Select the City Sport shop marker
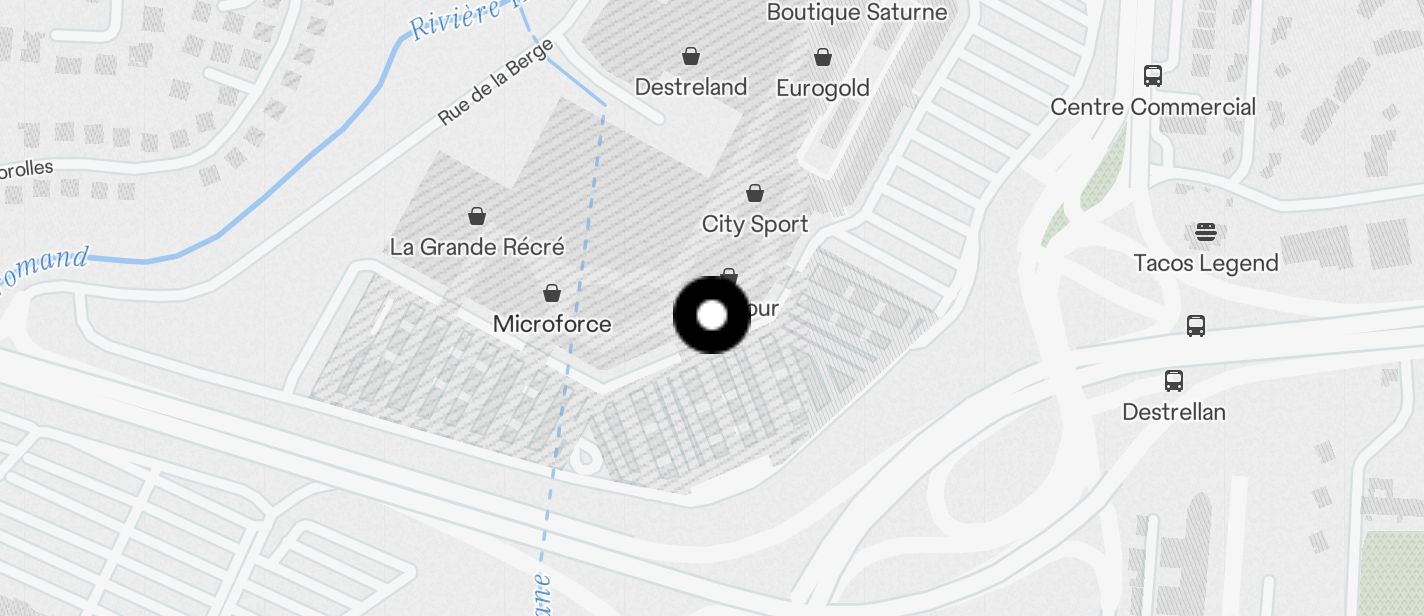 (755, 193)
